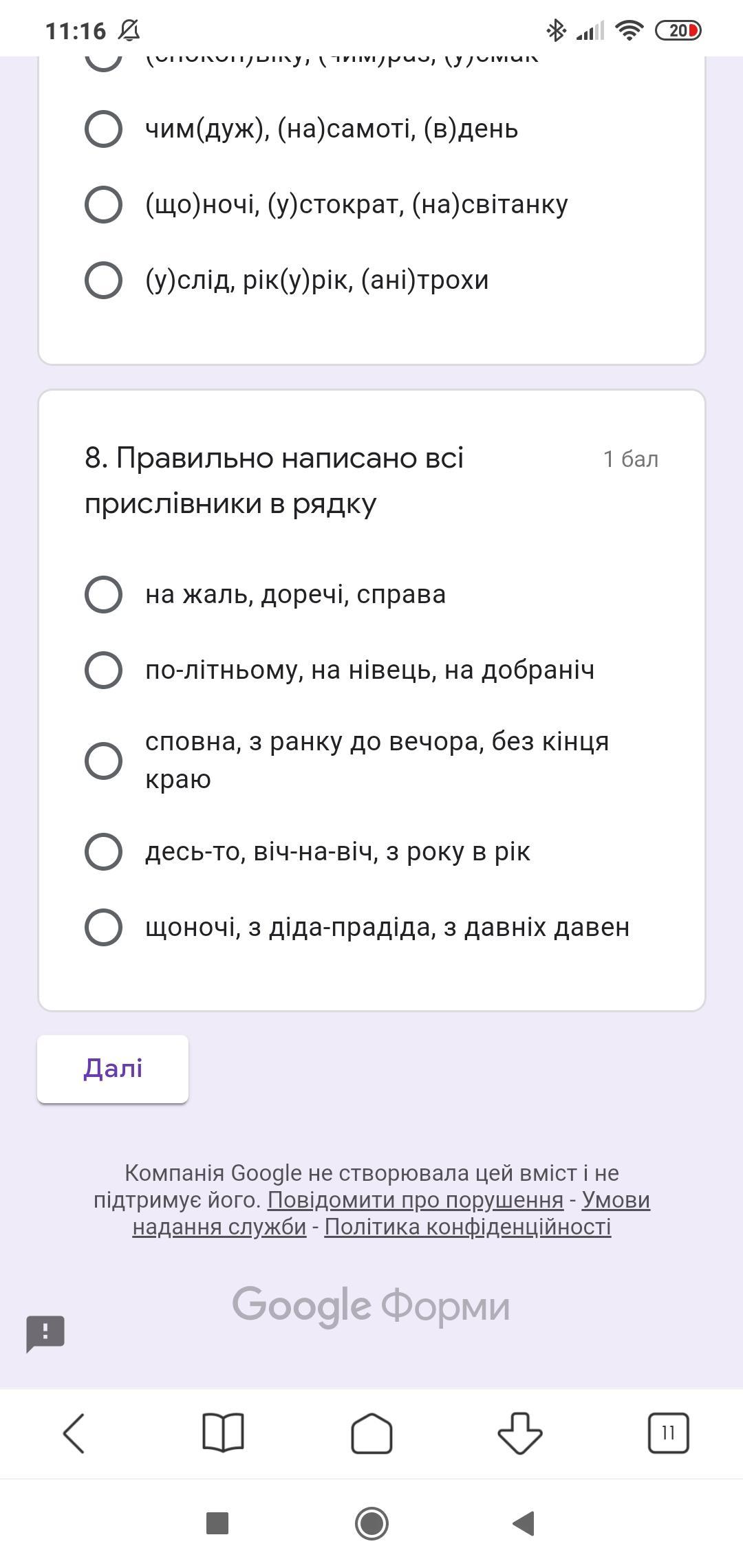Go back with the browser back arrow
The height and width of the screenshot is (1568, 743).
tap(74, 1433)
